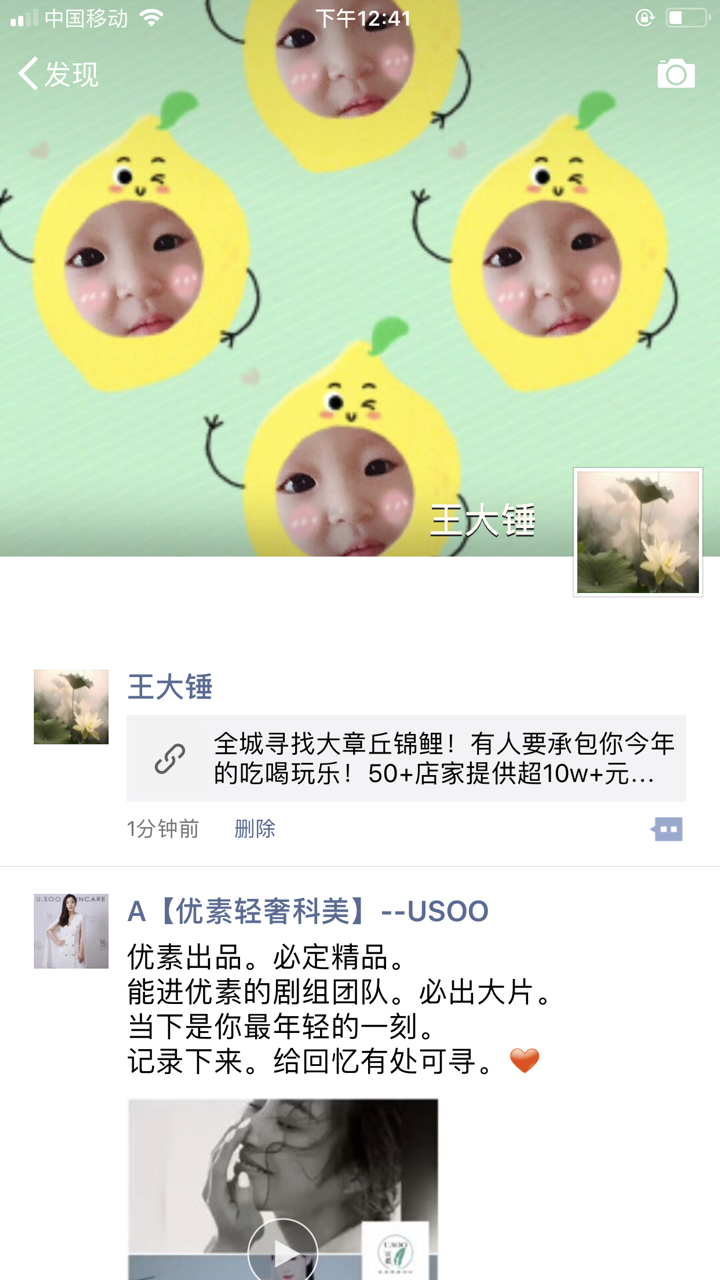
Task: Tap the lotus profile avatar on the cover
Action: (638, 532)
